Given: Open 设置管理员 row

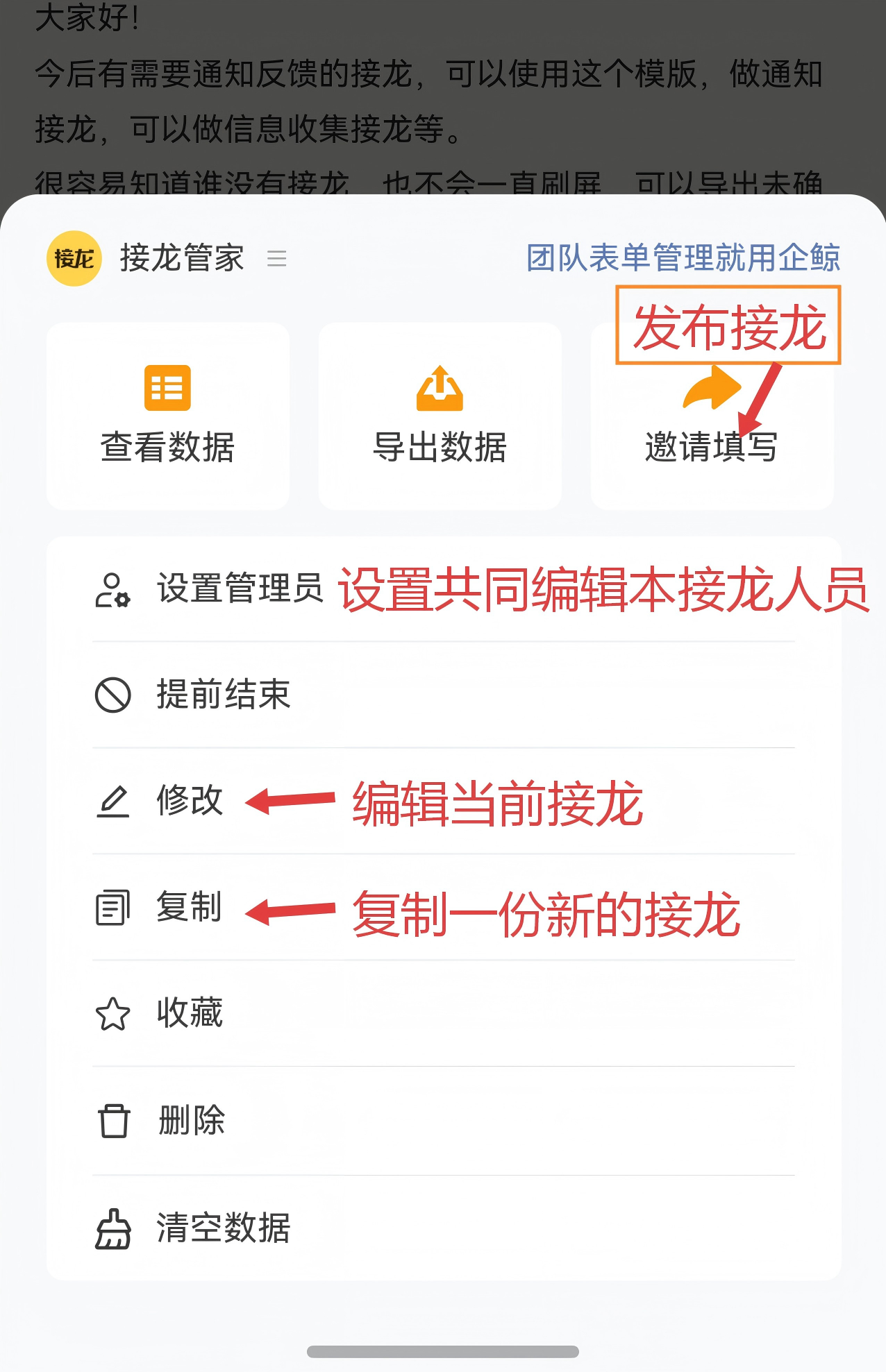Looking at the screenshot, I should point(240,588).
